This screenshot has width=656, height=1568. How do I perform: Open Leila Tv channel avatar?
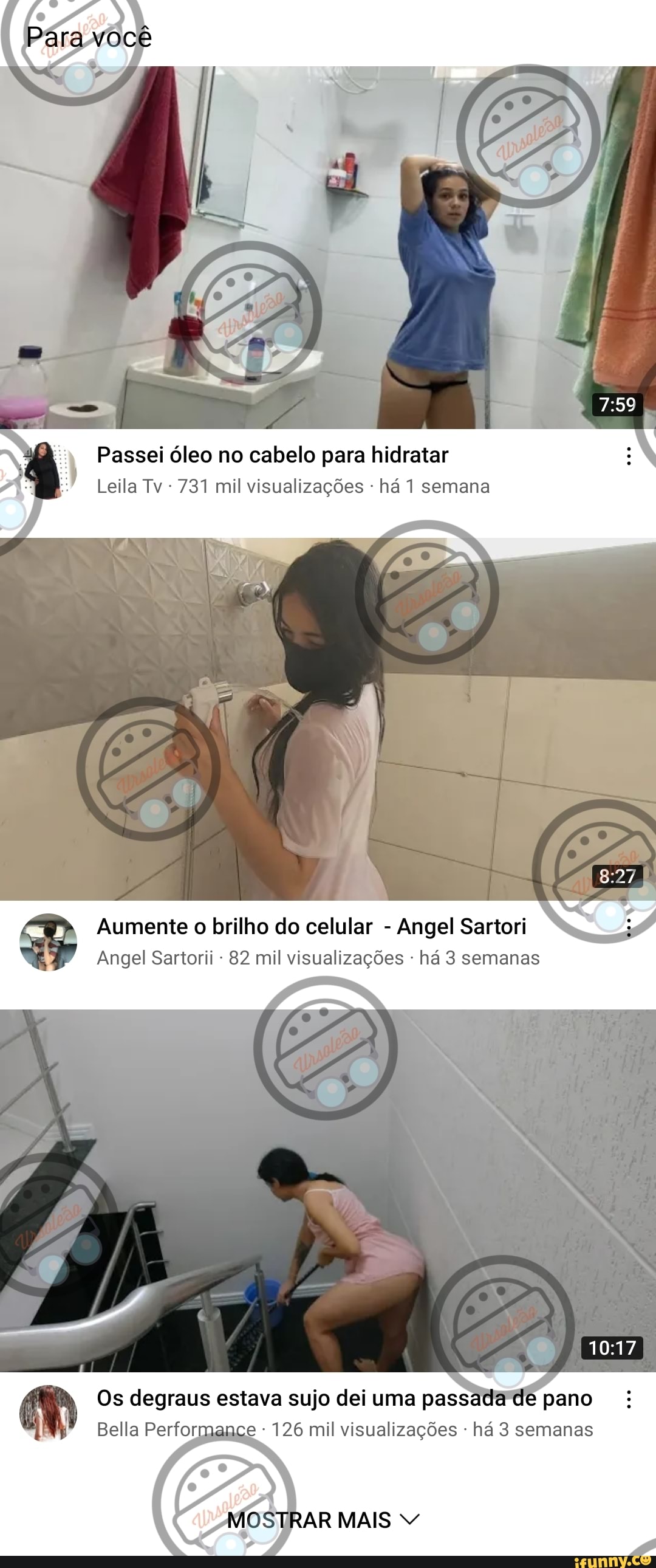pyautogui.click(x=48, y=470)
